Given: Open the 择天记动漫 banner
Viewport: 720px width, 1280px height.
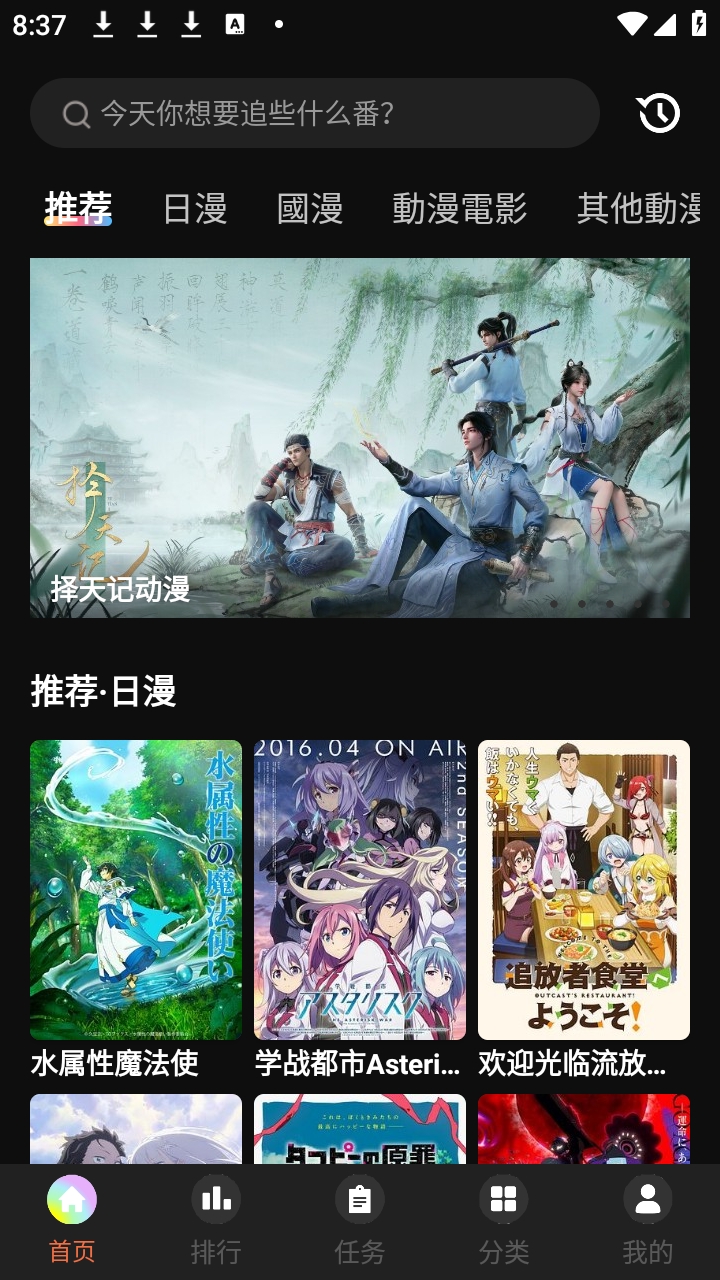Looking at the screenshot, I should point(360,437).
